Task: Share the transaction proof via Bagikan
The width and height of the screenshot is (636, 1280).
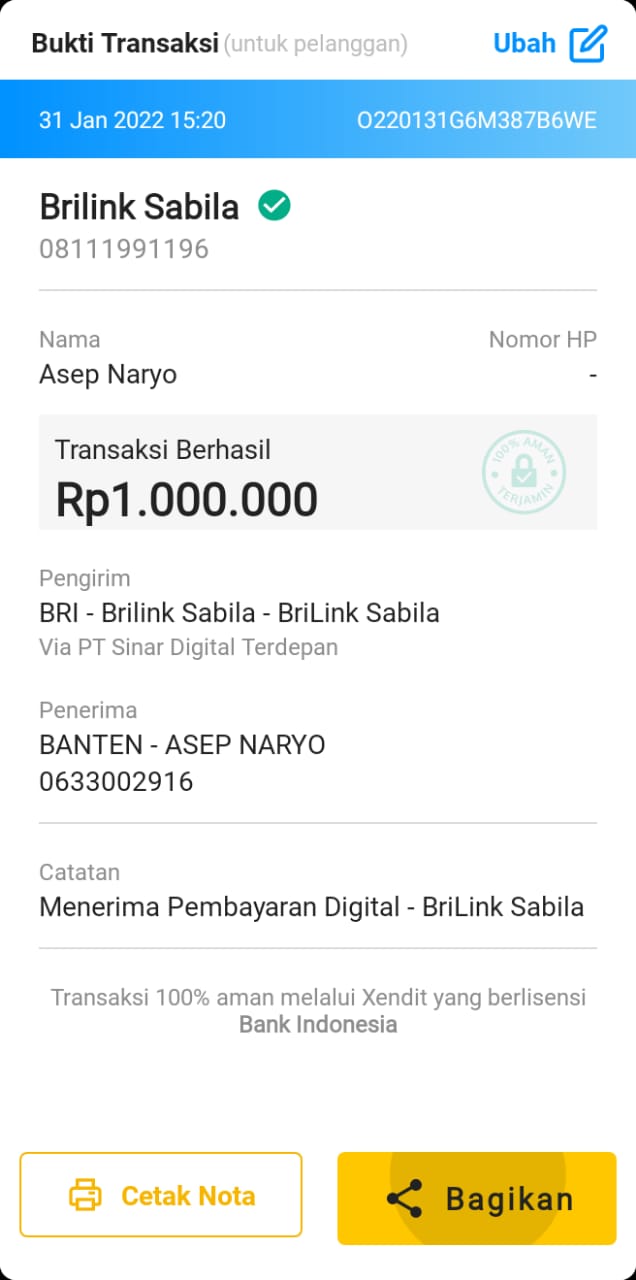Action: [x=477, y=1198]
